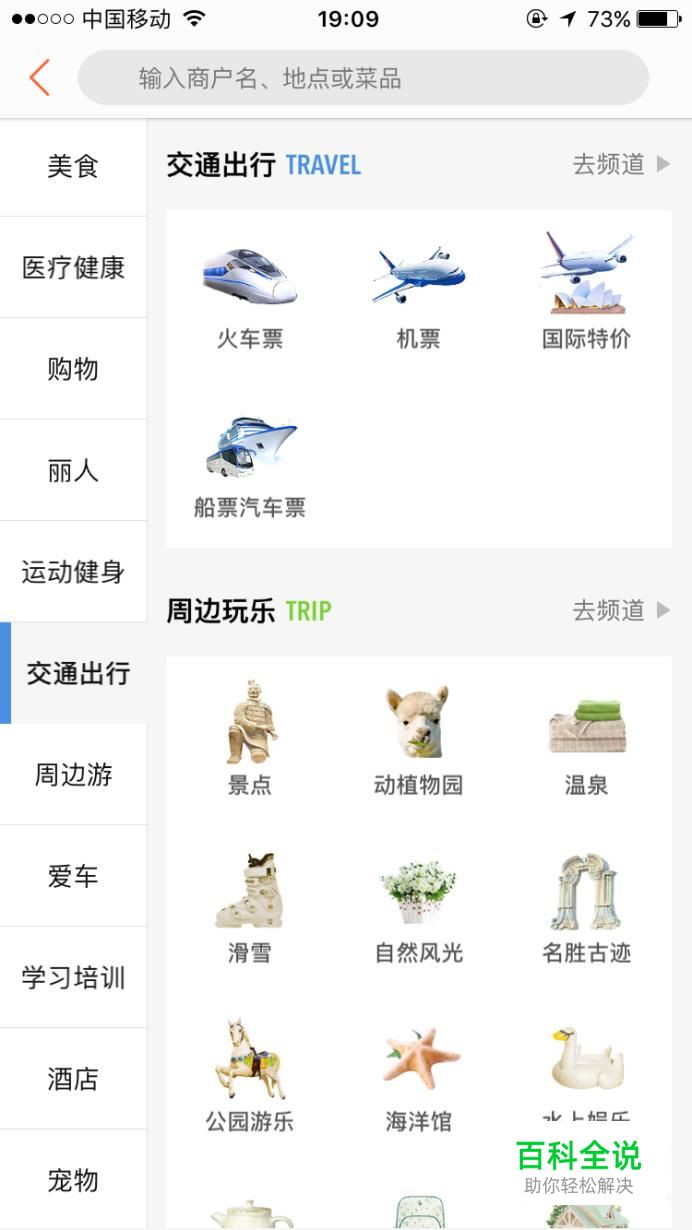Select the 美食 category
The height and width of the screenshot is (1230, 692).
73,166
